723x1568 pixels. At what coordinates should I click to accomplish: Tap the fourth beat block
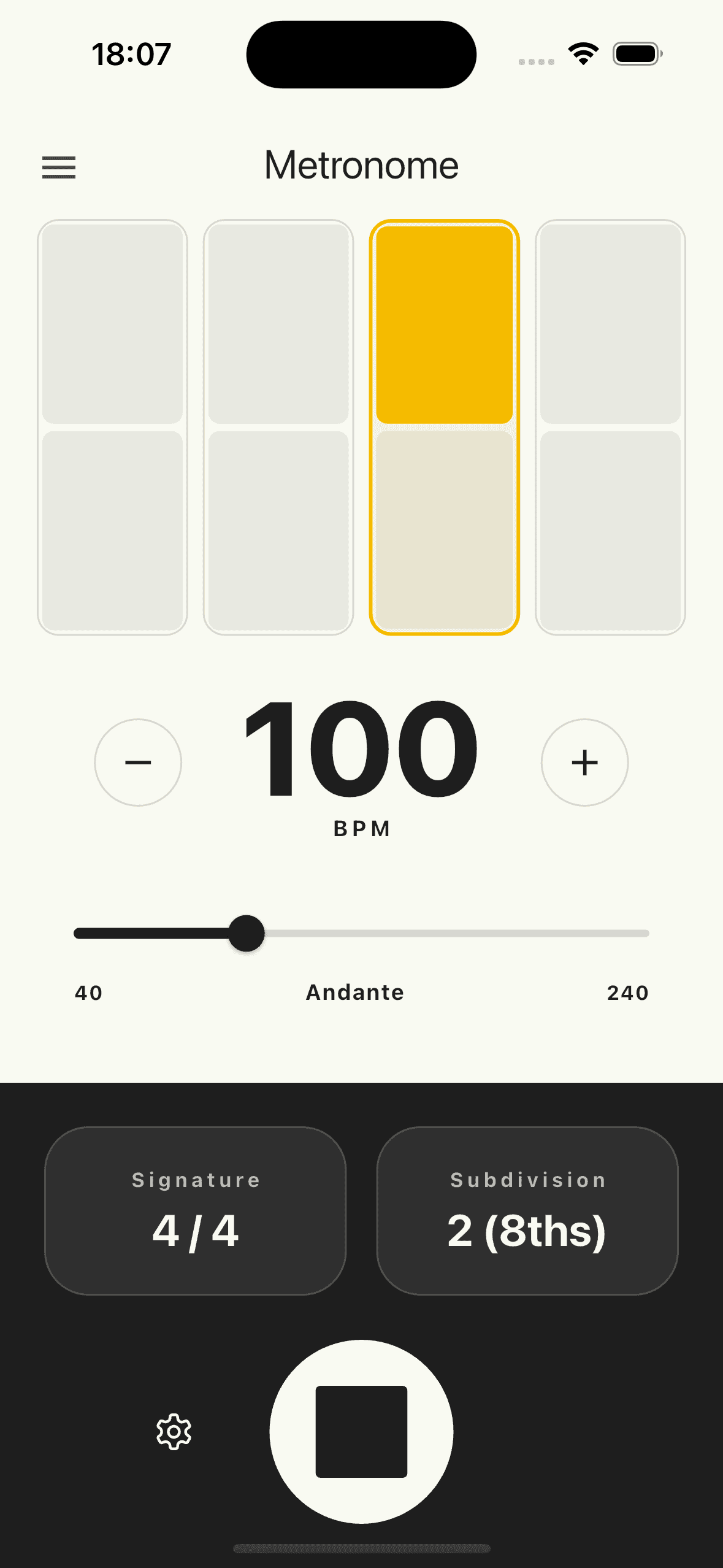click(x=610, y=427)
